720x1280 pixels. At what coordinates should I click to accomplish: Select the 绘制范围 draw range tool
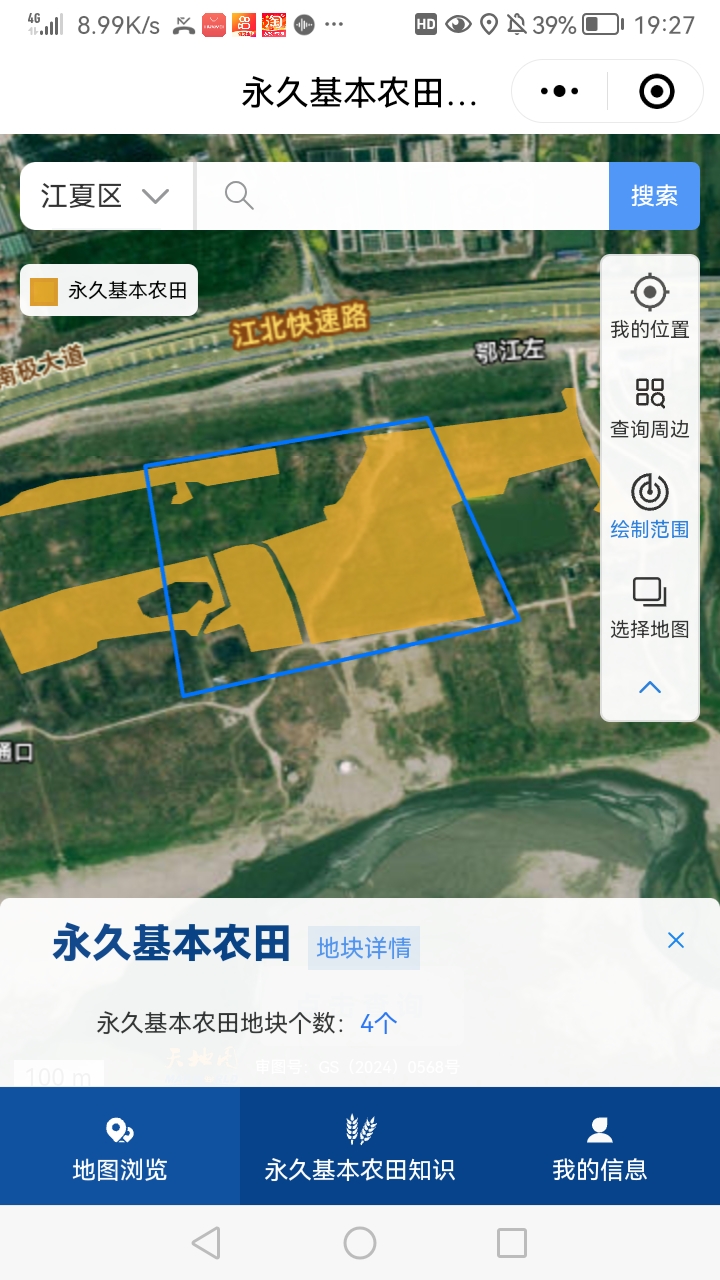(650, 506)
